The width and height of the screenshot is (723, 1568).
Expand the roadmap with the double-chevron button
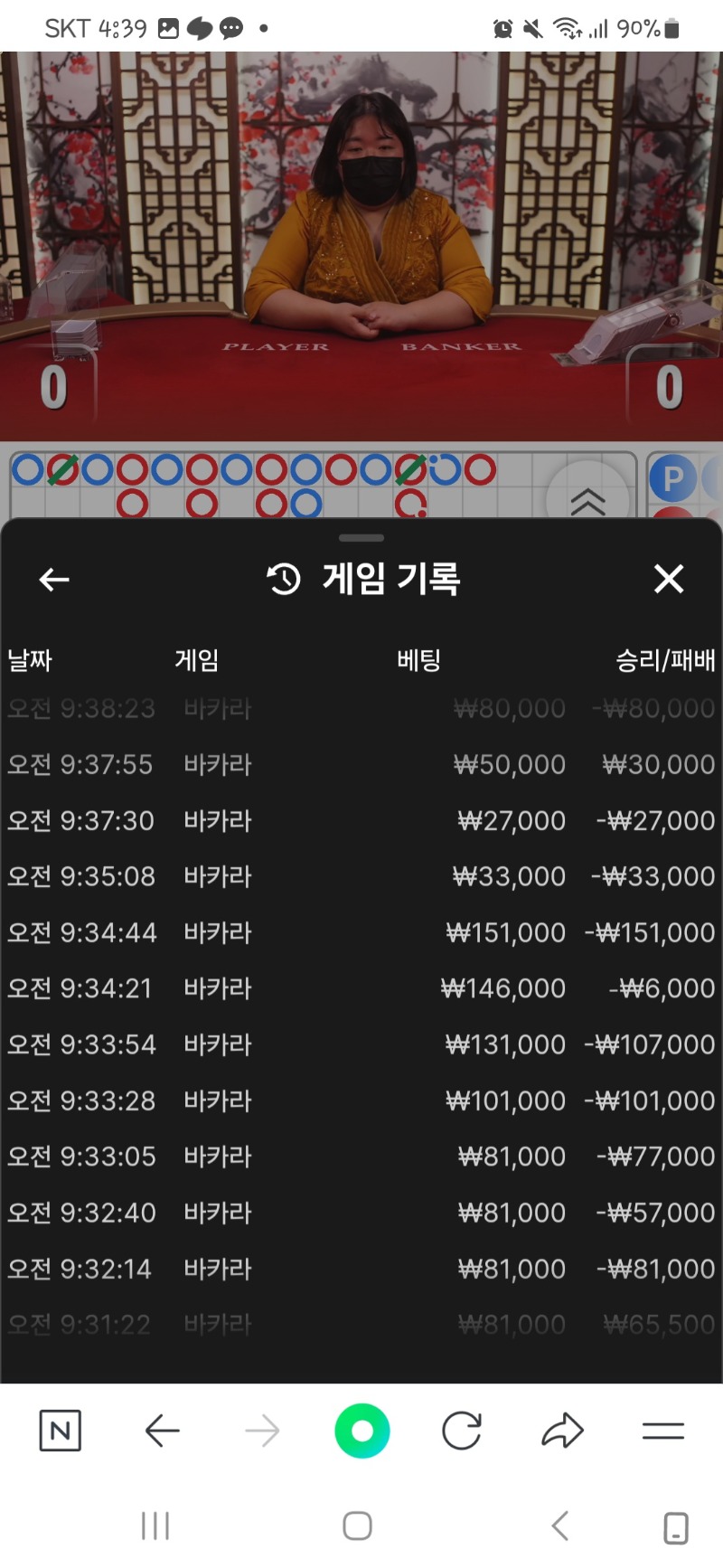(588, 500)
